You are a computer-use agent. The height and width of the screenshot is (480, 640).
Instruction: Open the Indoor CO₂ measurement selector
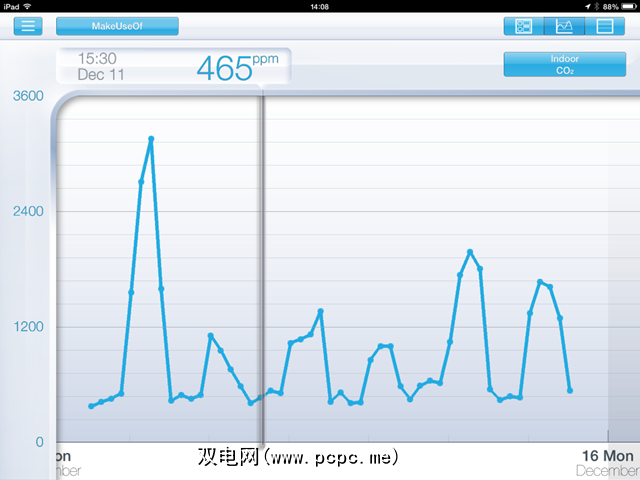(564, 65)
